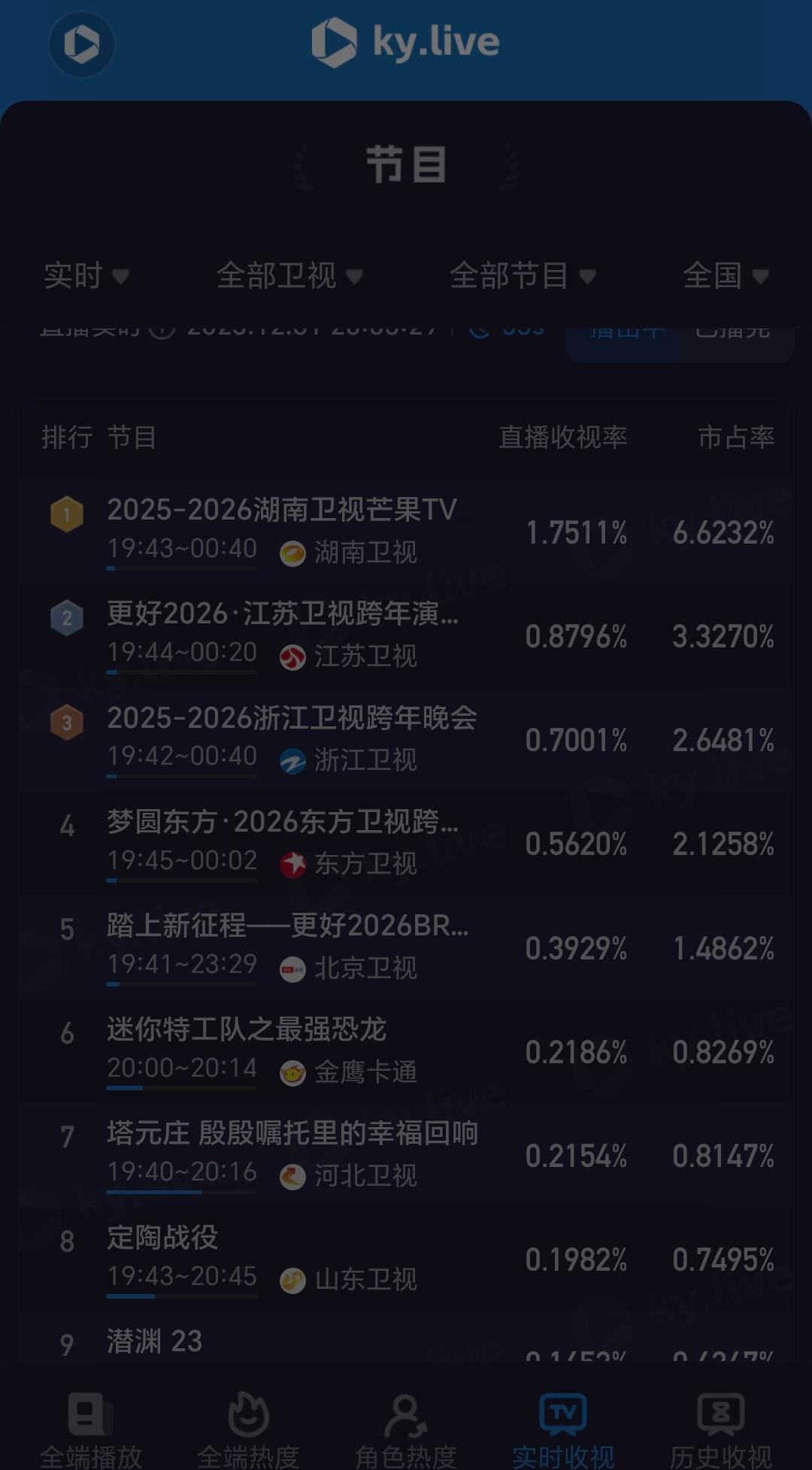Click the 实时收视 TV icon

563,1412
